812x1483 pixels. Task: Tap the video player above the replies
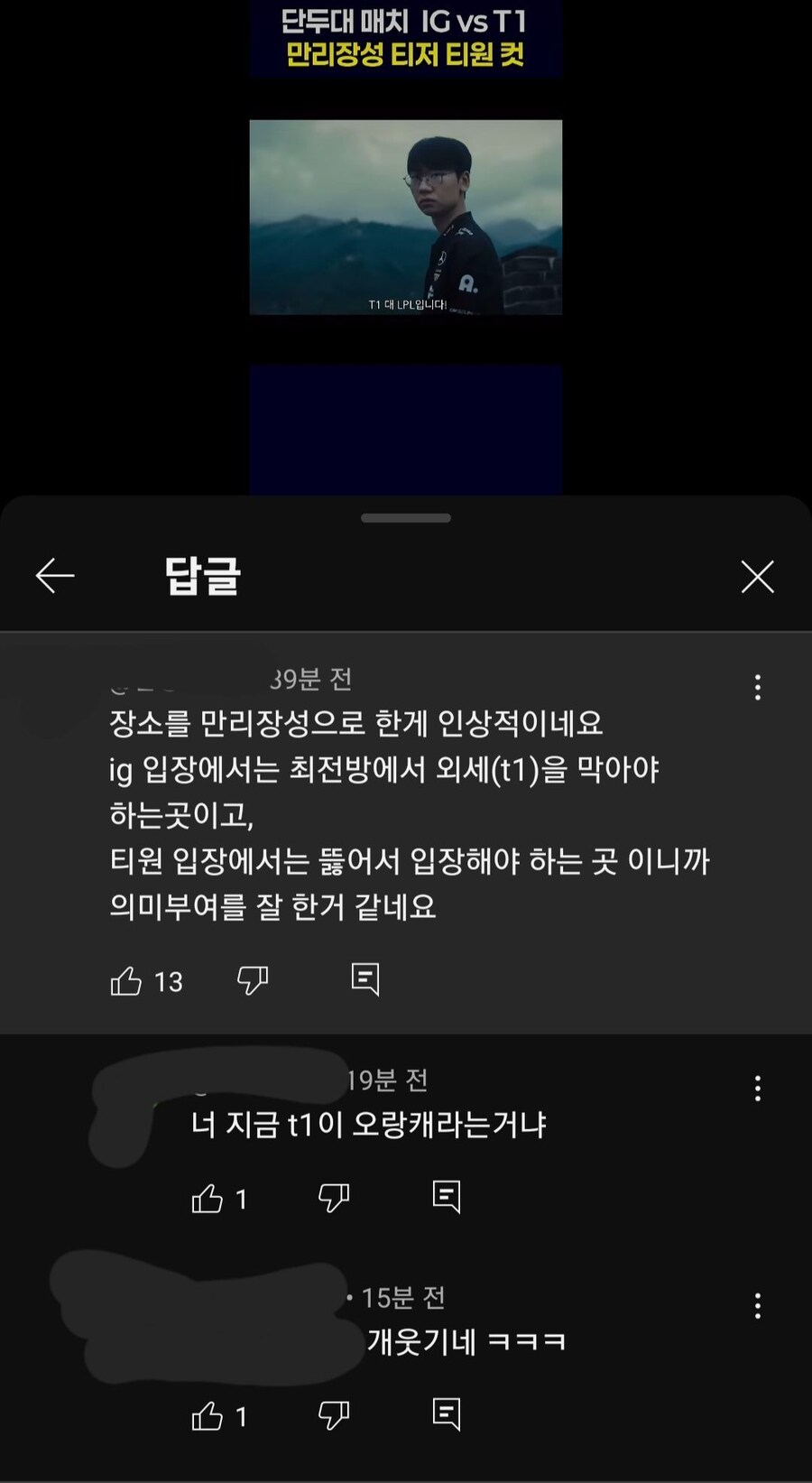[406, 218]
